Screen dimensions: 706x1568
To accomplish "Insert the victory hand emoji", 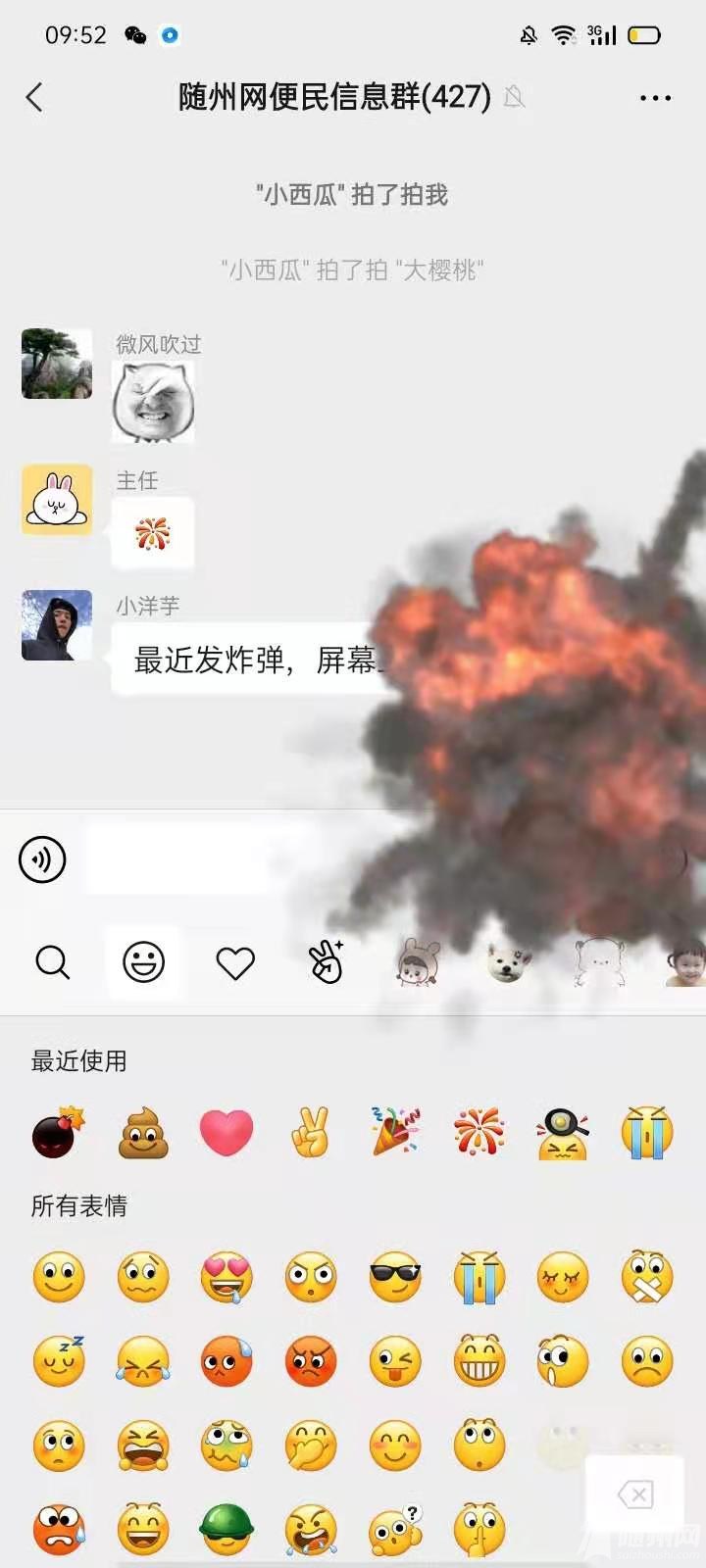I will point(311,1133).
